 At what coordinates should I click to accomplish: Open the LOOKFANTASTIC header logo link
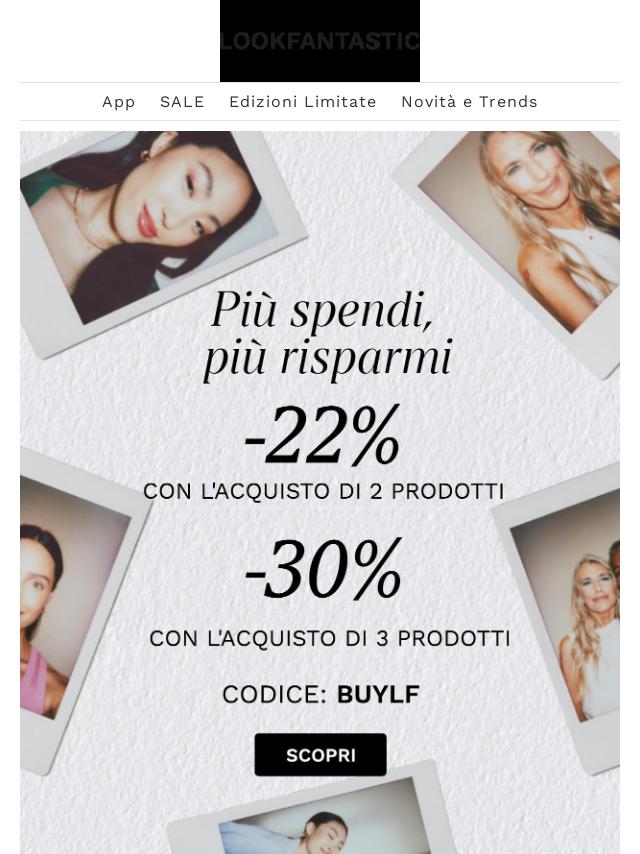coord(320,41)
